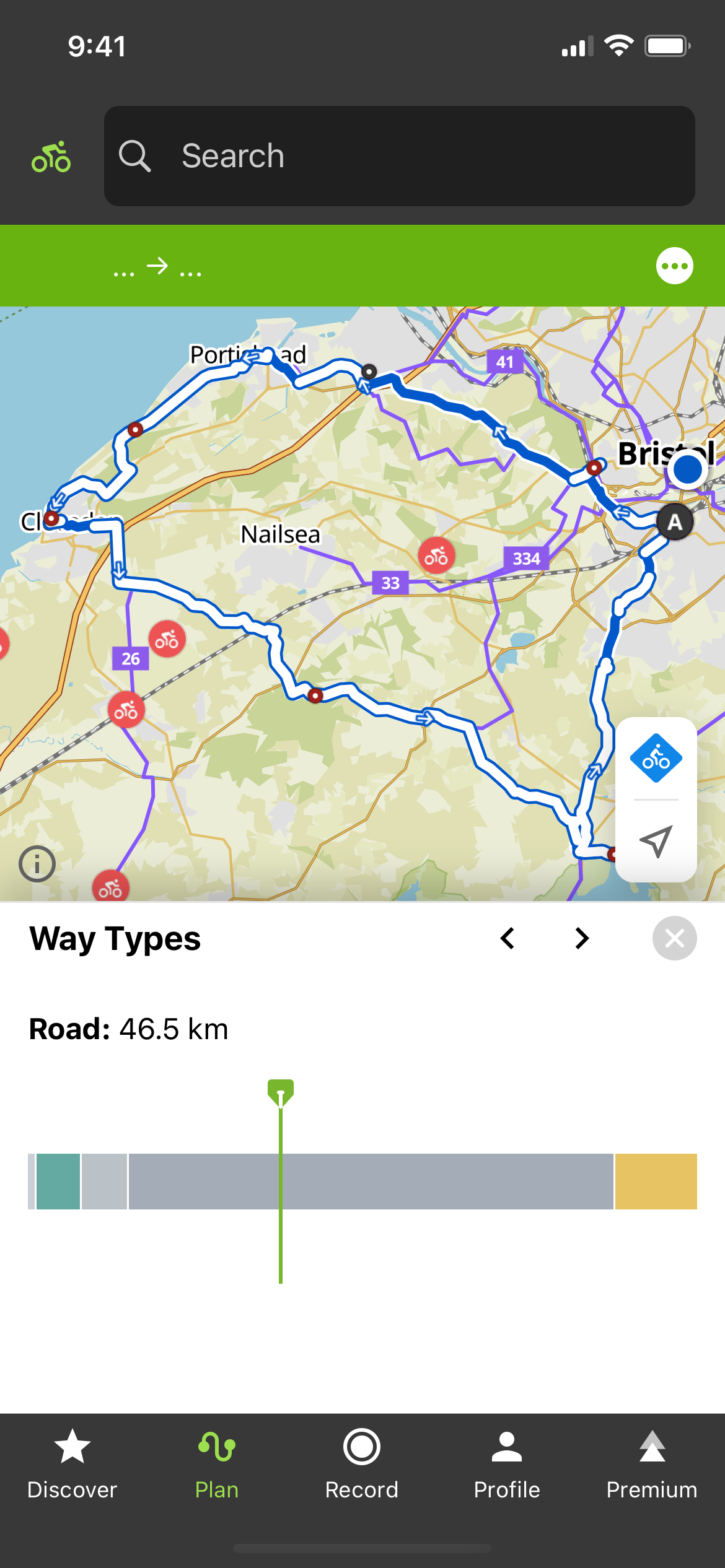725x1568 pixels.
Task: Go to next route detail panel
Action: [581, 938]
